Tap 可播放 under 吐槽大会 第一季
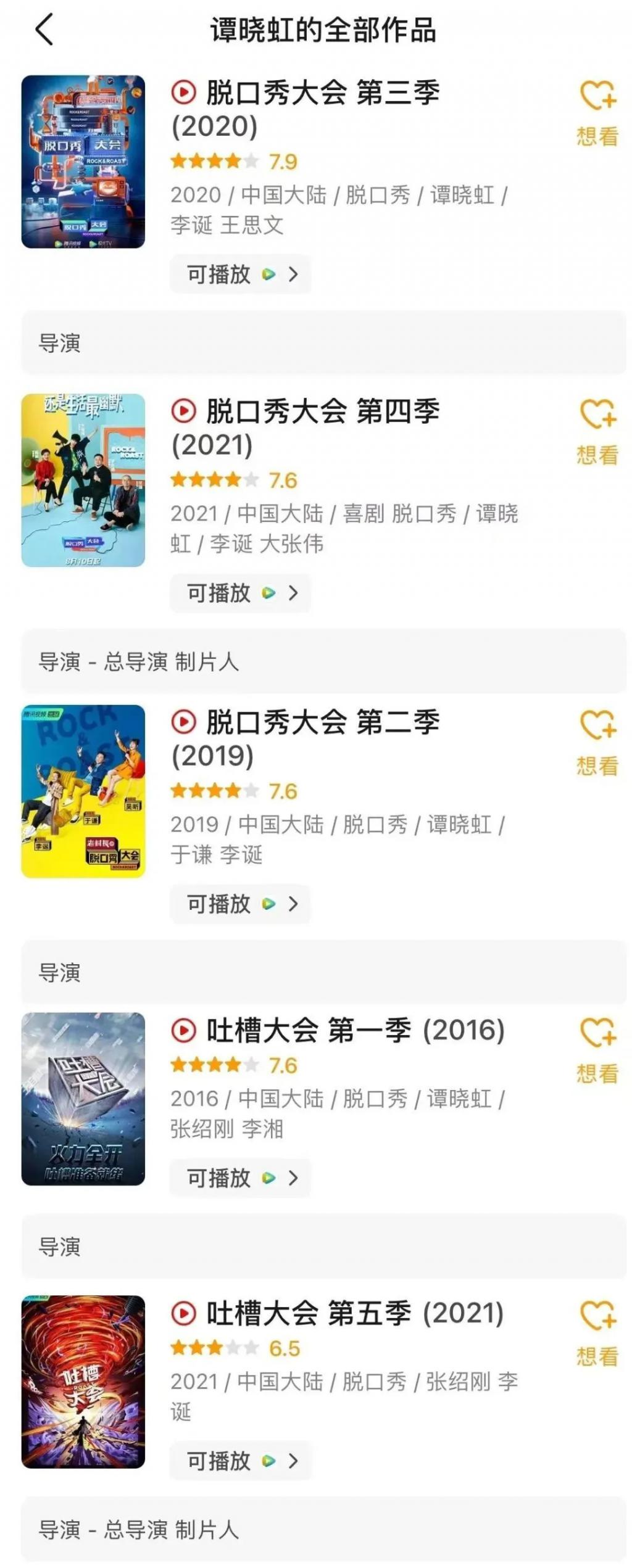This screenshot has width=632, height=1568. pos(241,1178)
